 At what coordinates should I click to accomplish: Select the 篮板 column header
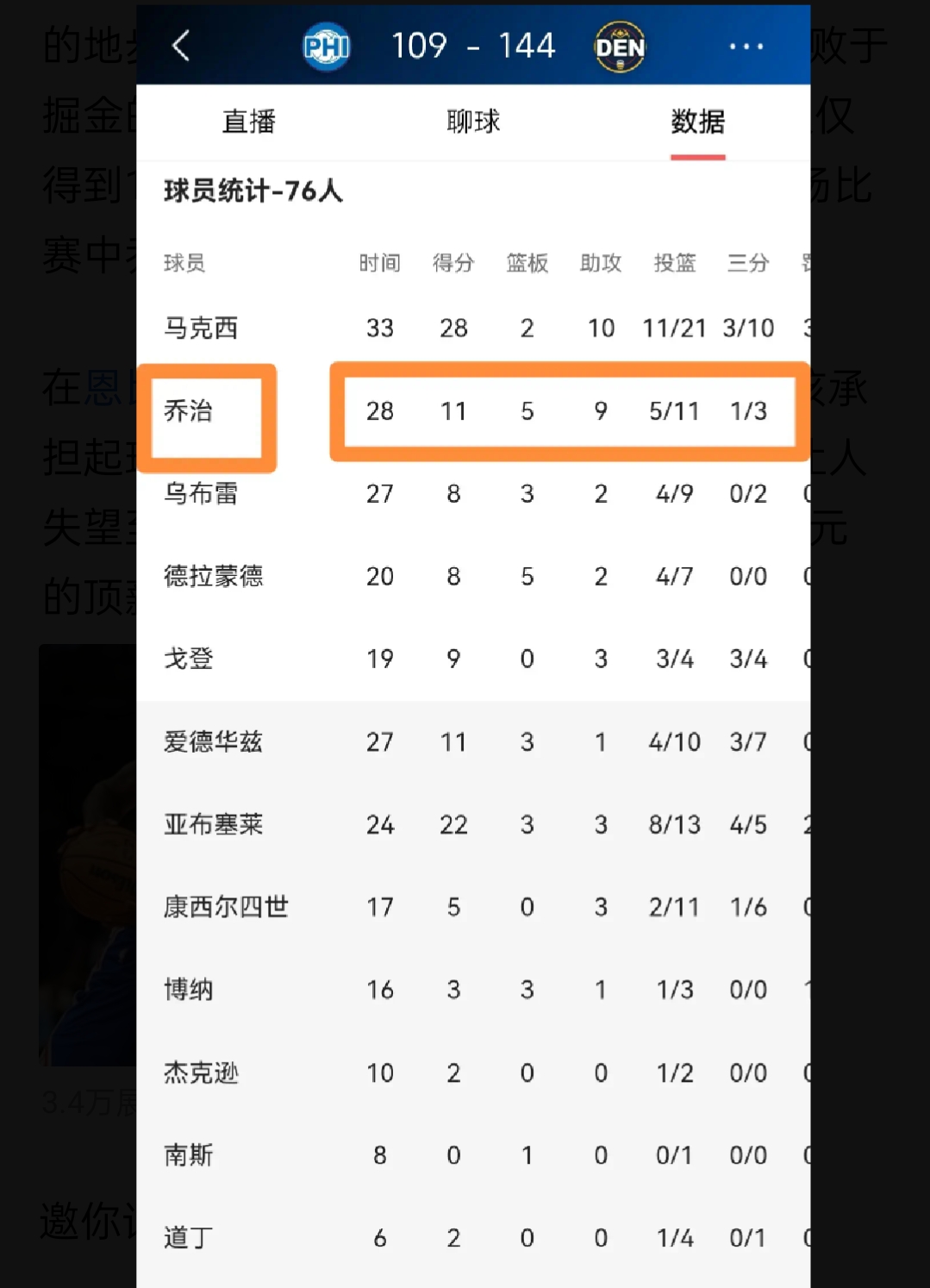coord(527,263)
